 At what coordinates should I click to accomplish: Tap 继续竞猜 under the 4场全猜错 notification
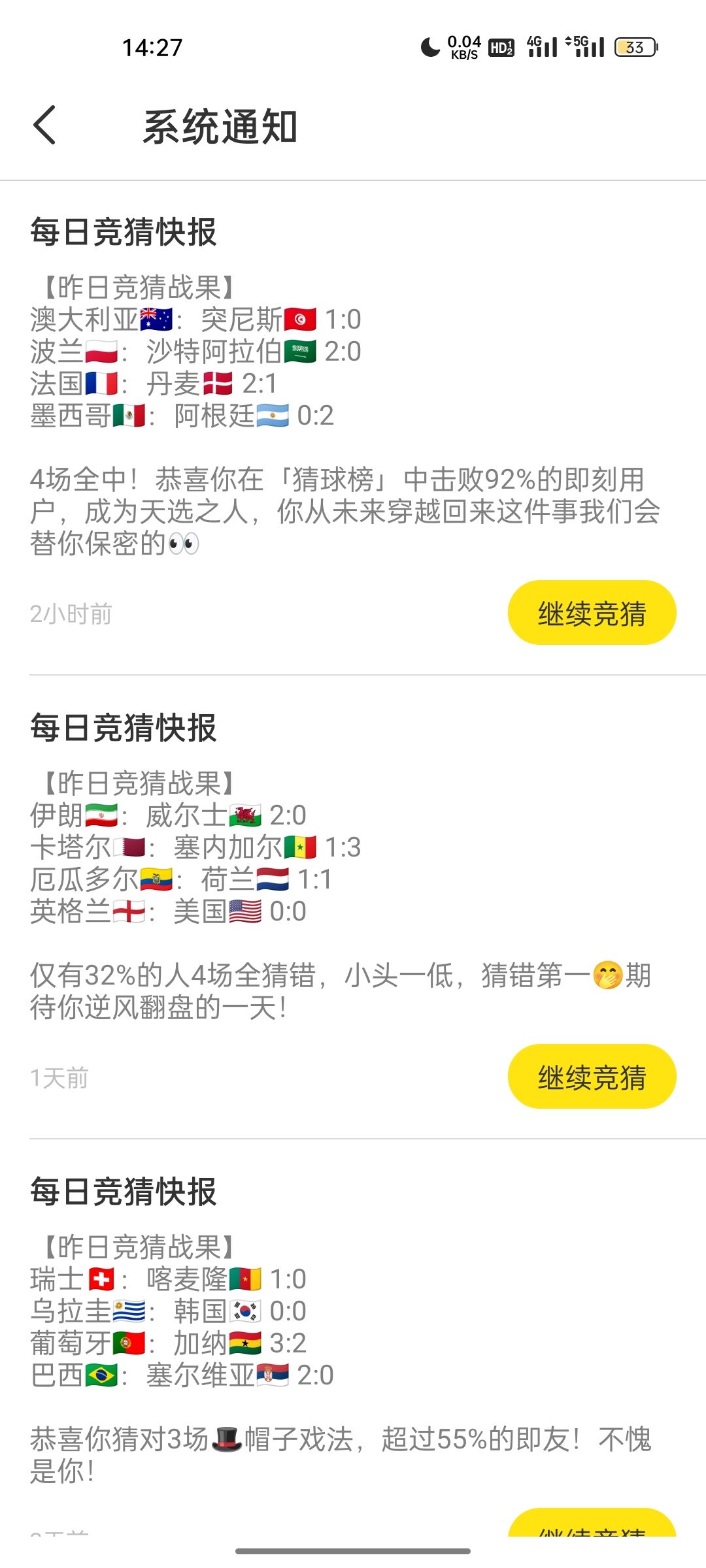point(592,1076)
